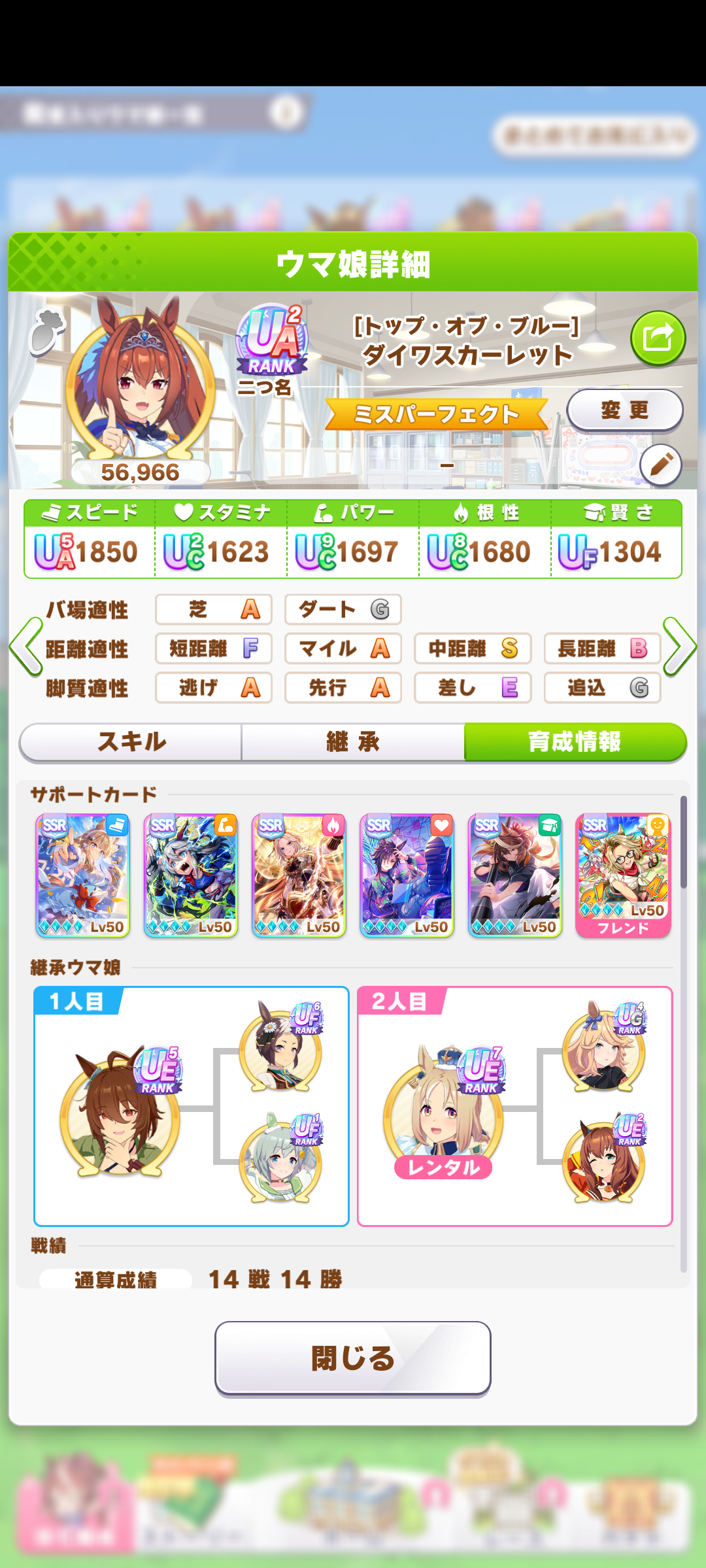Viewport: 706px width, 1568px height.
Task: Go to previous Uma Musume with left arrow
Action: coord(26,647)
